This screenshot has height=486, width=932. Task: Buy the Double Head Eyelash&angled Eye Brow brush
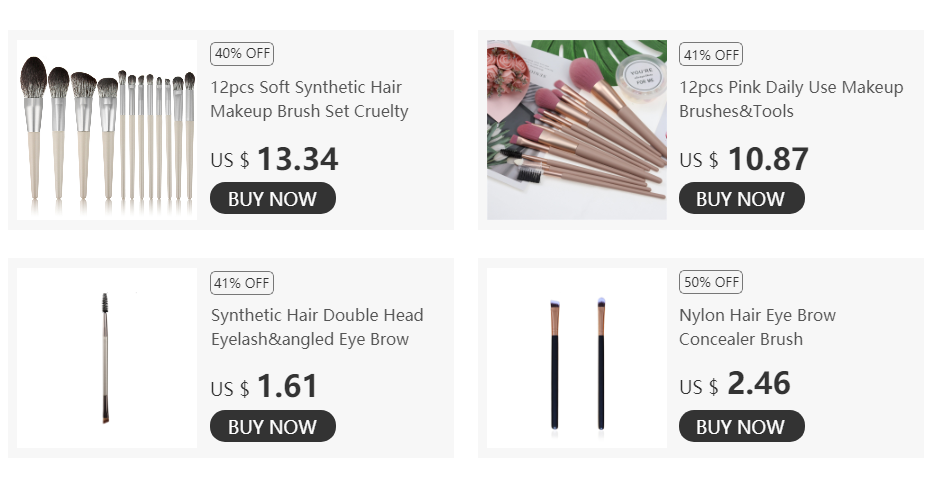tap(273, 426)
